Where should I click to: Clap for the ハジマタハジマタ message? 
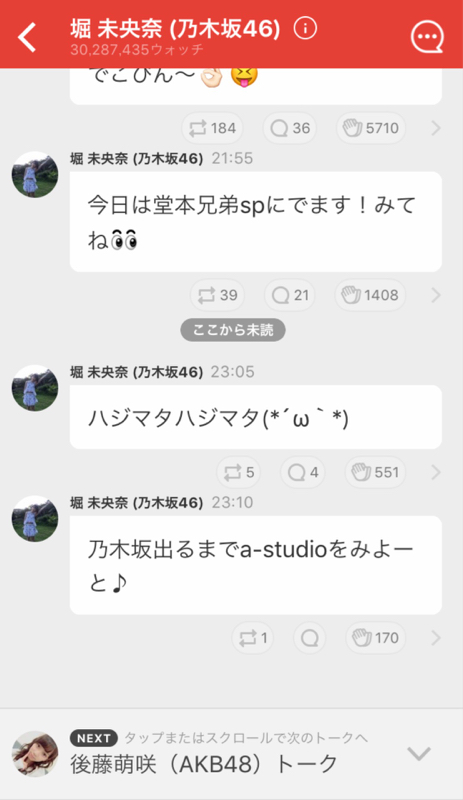tap(376, 472)
